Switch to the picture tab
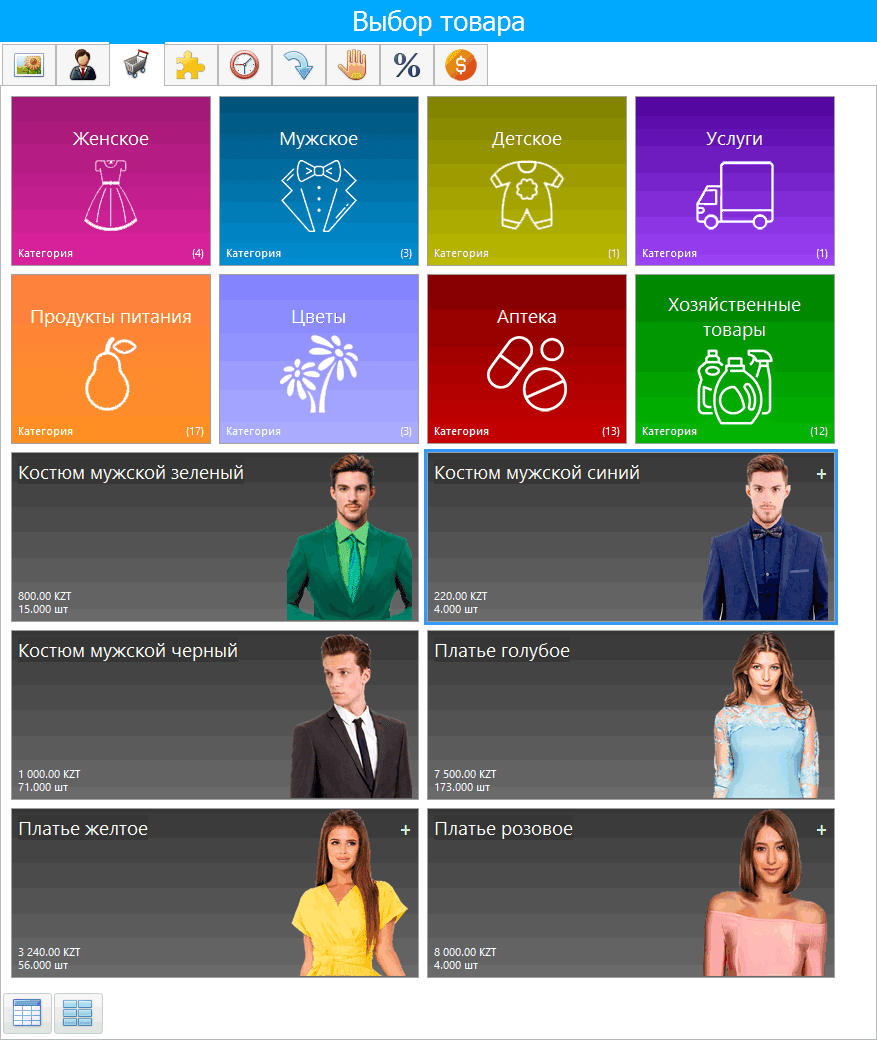 pos(28,66)
